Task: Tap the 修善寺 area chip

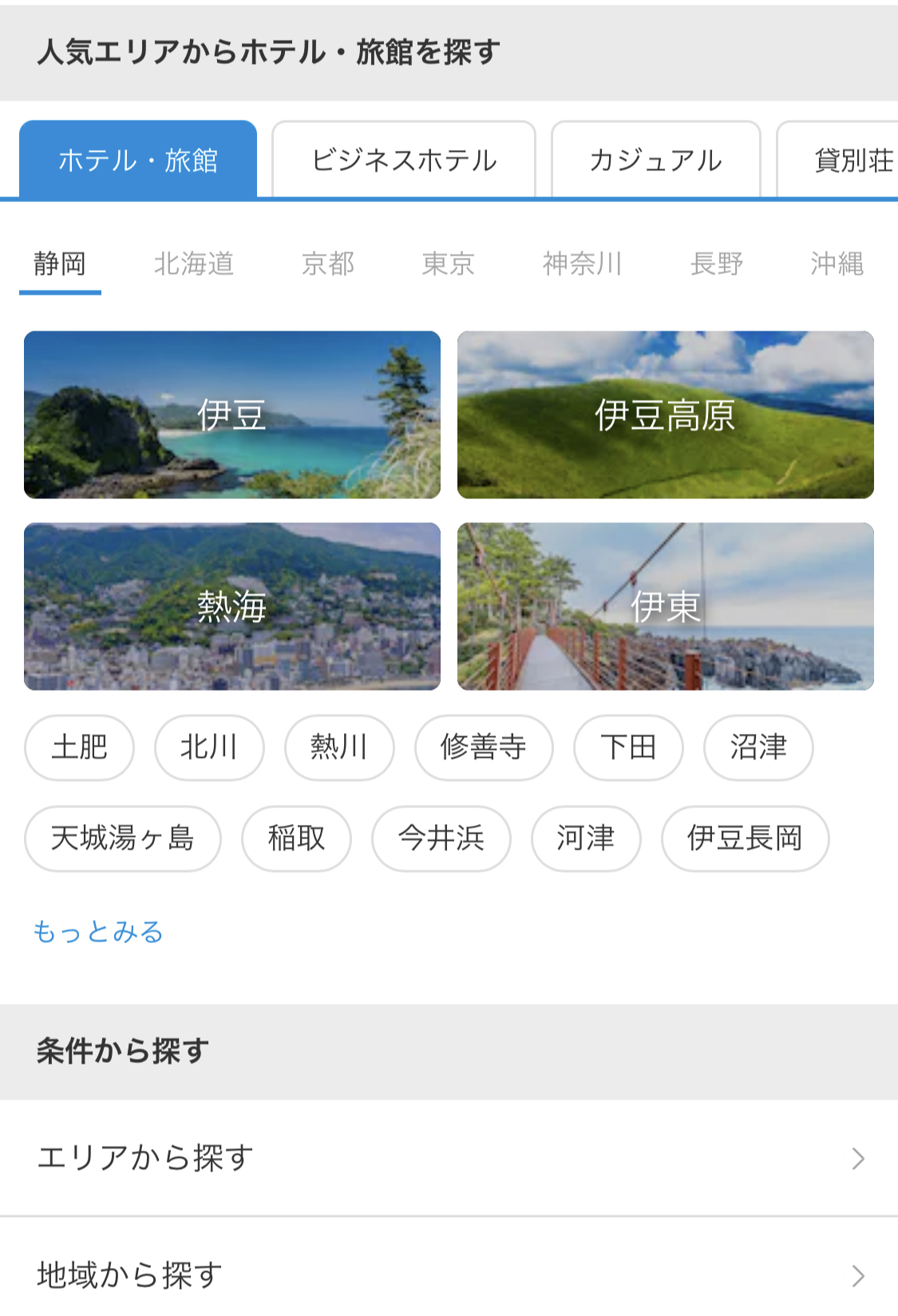Action: 484,747
